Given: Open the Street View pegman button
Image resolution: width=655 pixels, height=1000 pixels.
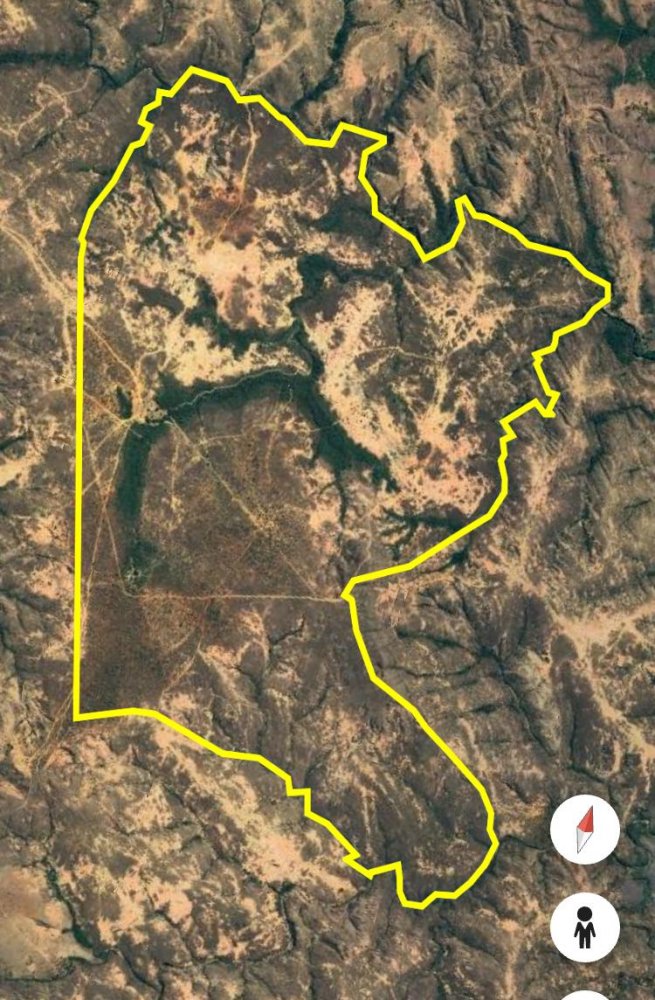Looking at the screenshot, I should pyautogui.click(x=585, y=928).
